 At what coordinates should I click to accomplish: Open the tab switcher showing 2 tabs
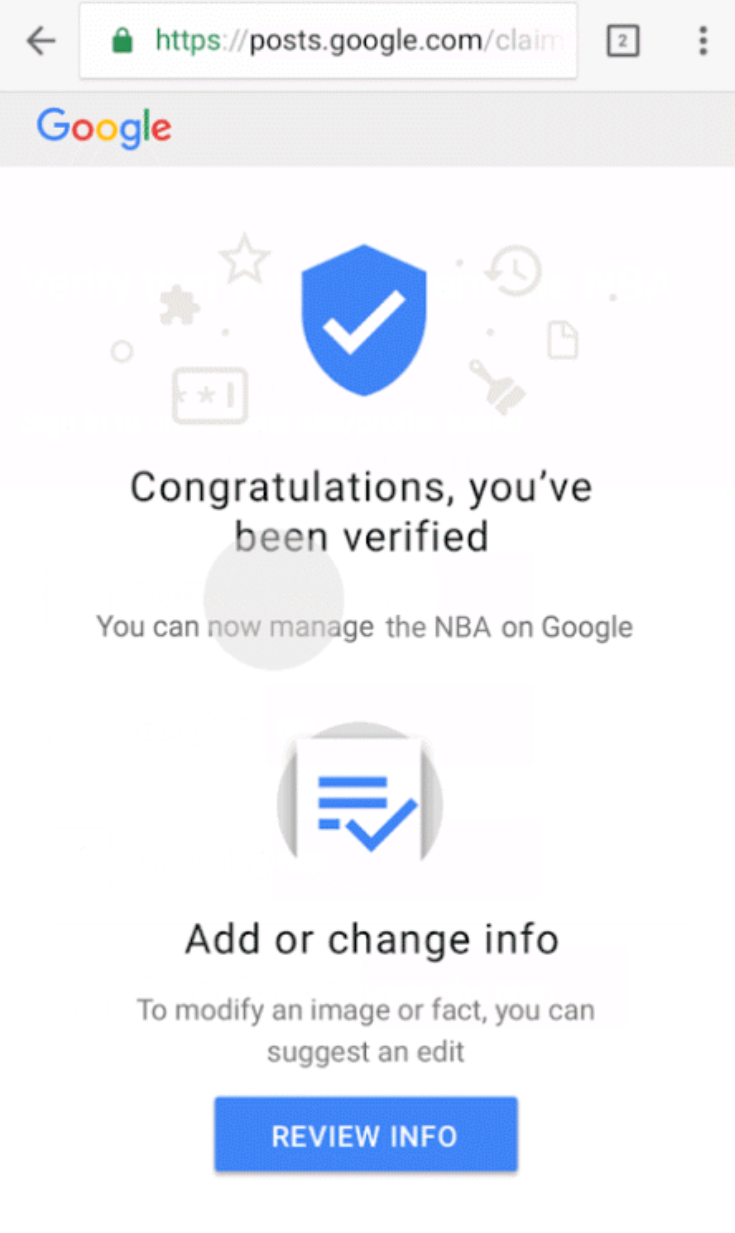pyautogui.click(x=622, y=41)
